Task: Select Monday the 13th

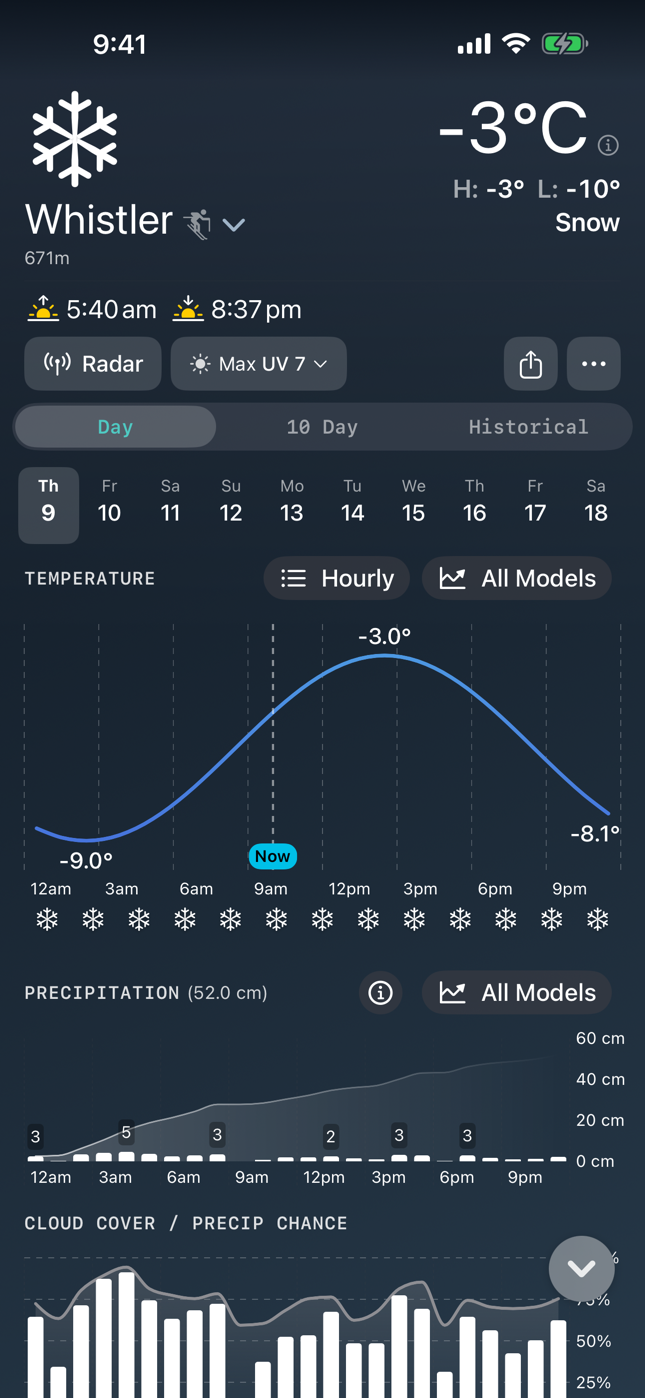Action: click(x=292, y=503)
